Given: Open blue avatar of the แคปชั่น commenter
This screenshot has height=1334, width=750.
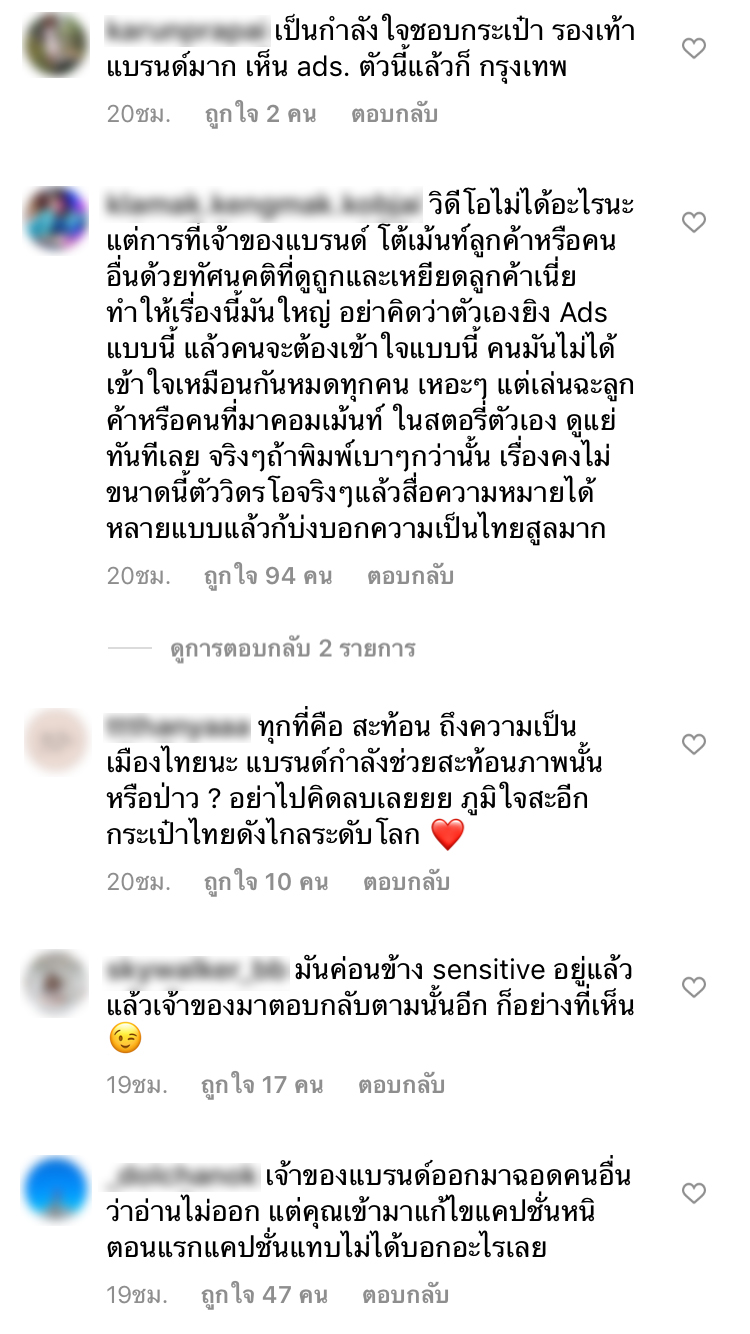Looking at the screenshot, I should pyautogui.click(x=56, y=1189).
